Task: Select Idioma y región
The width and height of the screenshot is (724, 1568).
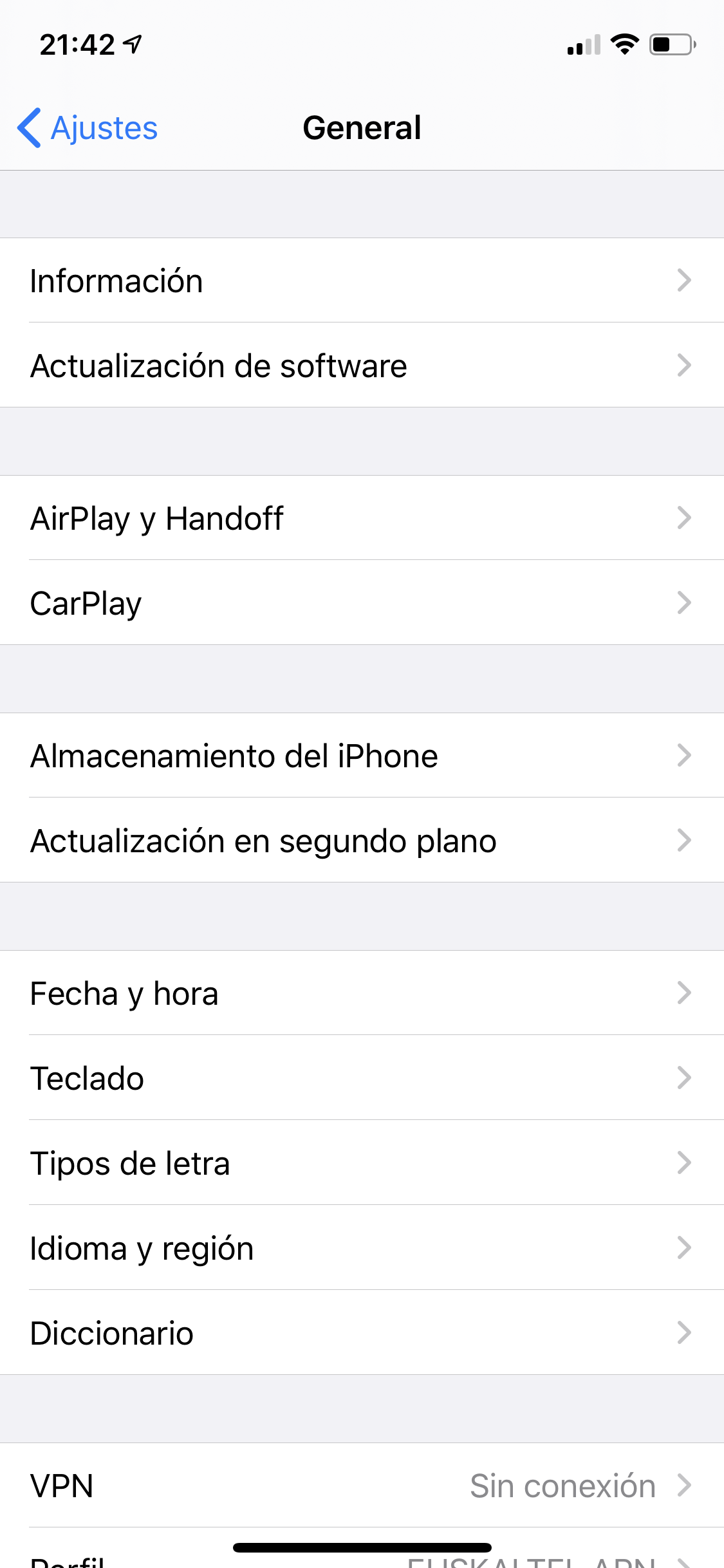Action: point(362,1248)
